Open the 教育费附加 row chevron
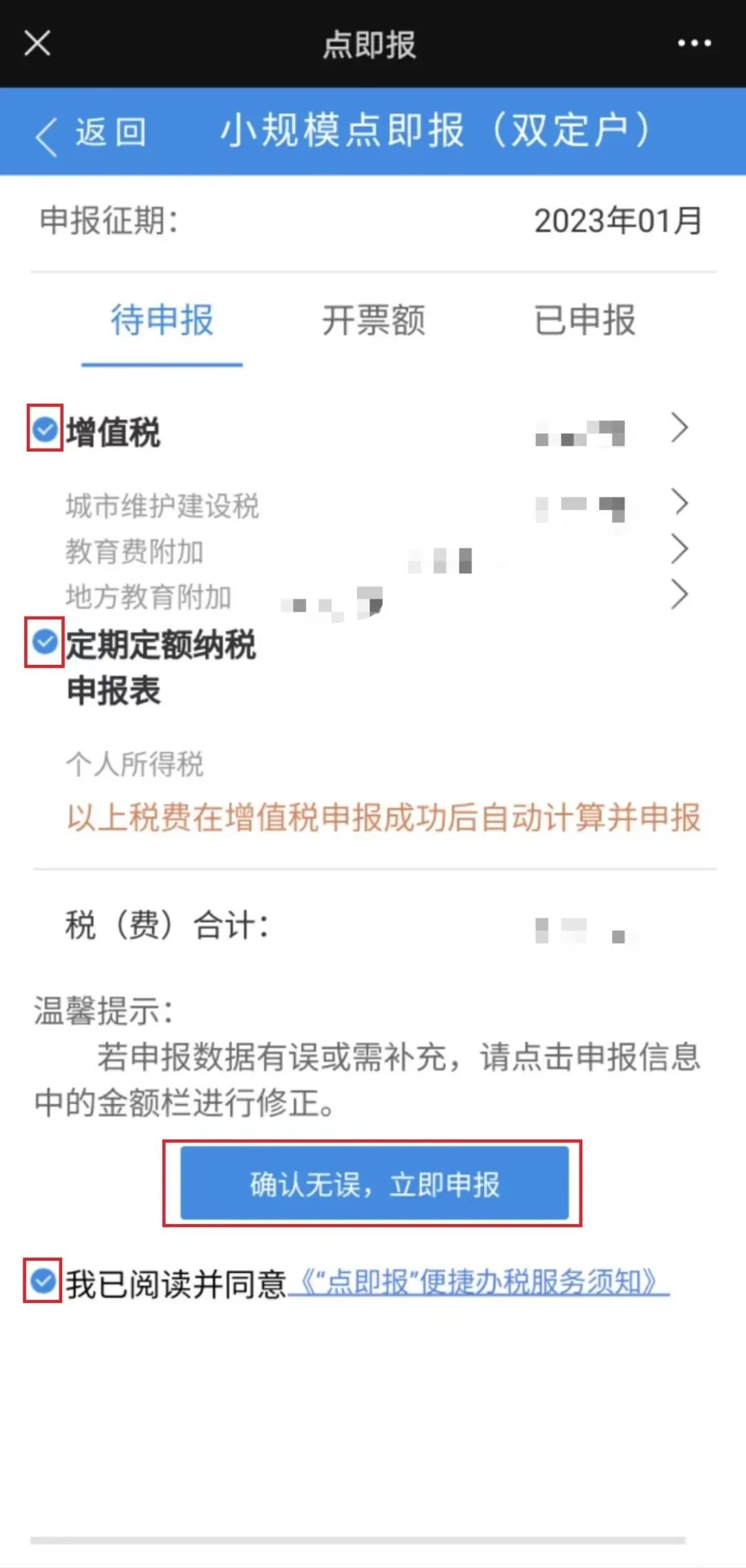 pos(680,549)
